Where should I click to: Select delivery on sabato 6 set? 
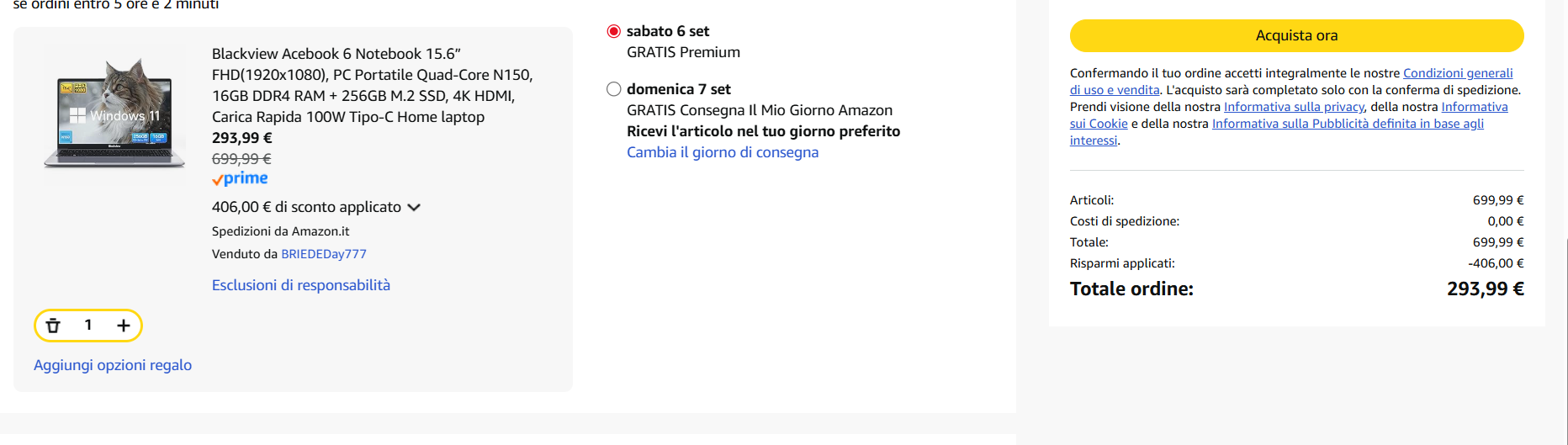[614, 32]
